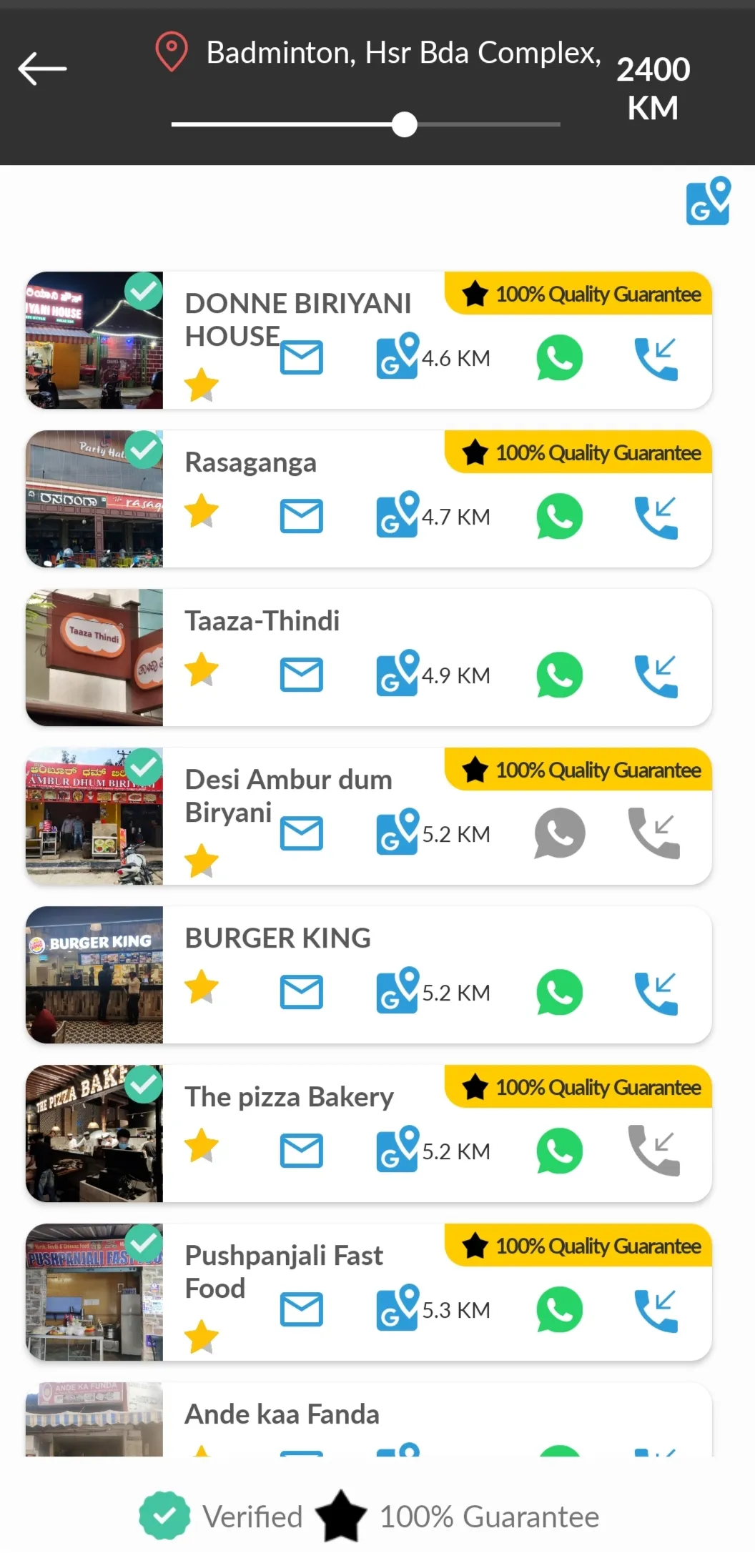Email DONNE BIRIYANI HOUSE via envelope icon
755x1568 pixels.
tap(301, 358)
